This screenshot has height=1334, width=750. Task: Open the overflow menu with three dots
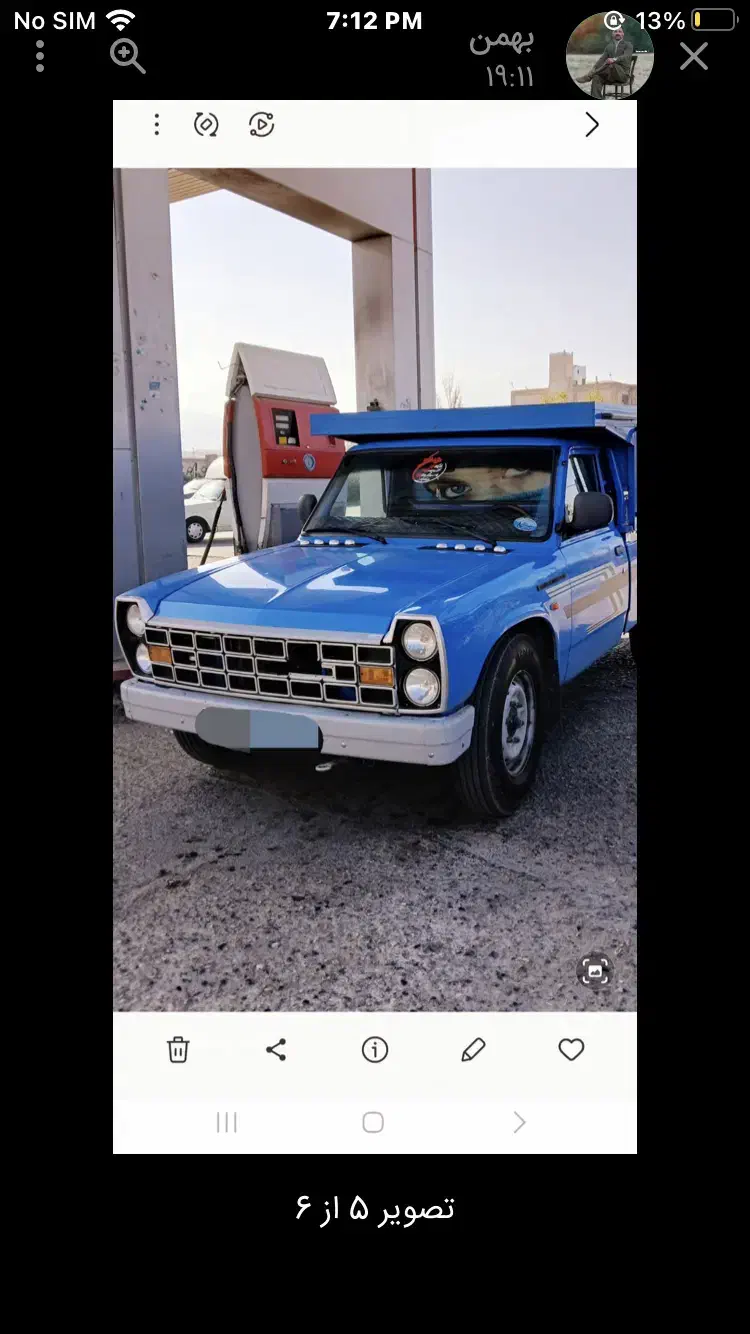[x=40, y=56]
